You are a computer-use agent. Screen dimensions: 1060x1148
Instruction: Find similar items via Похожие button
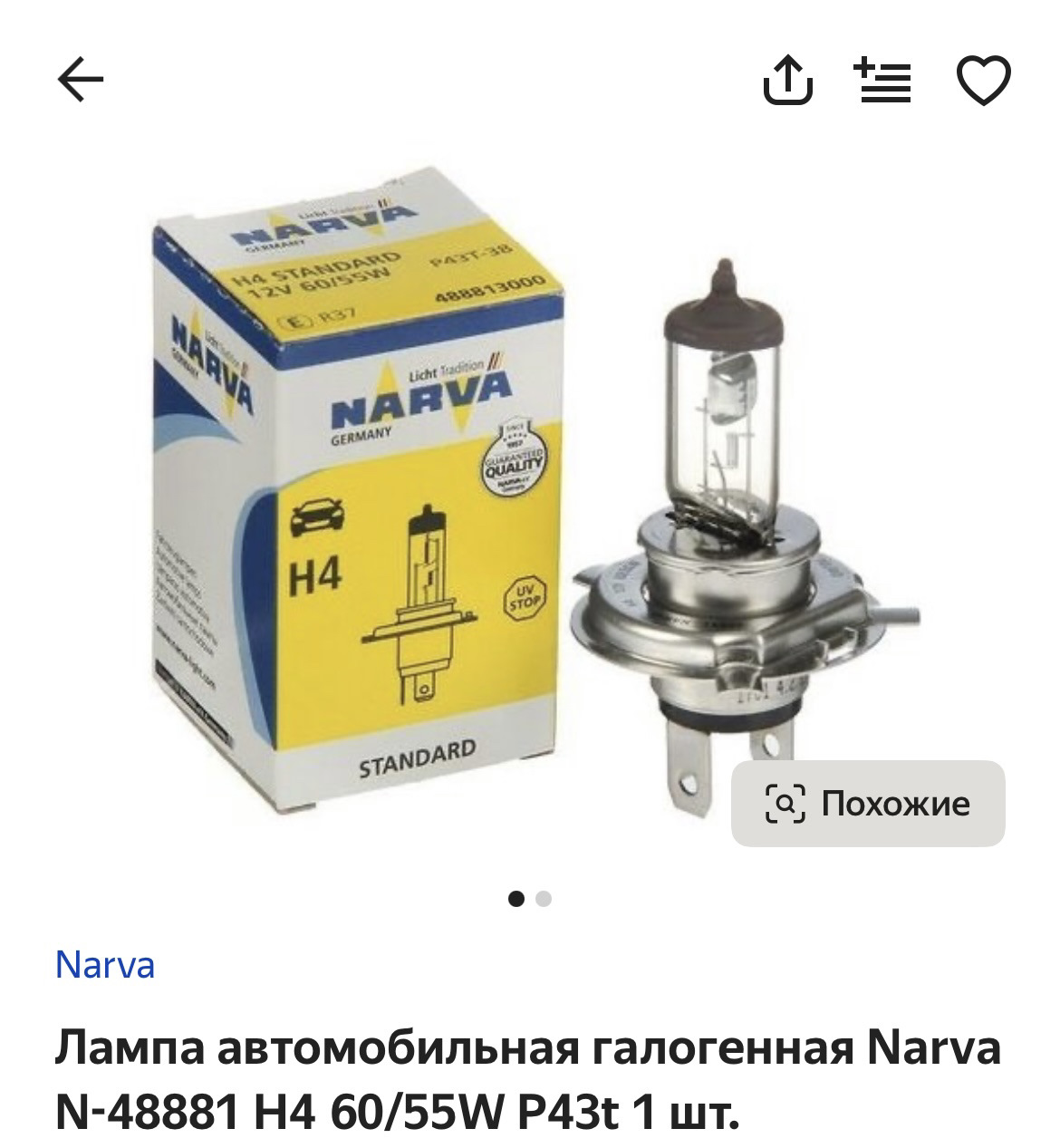(868, 804)
